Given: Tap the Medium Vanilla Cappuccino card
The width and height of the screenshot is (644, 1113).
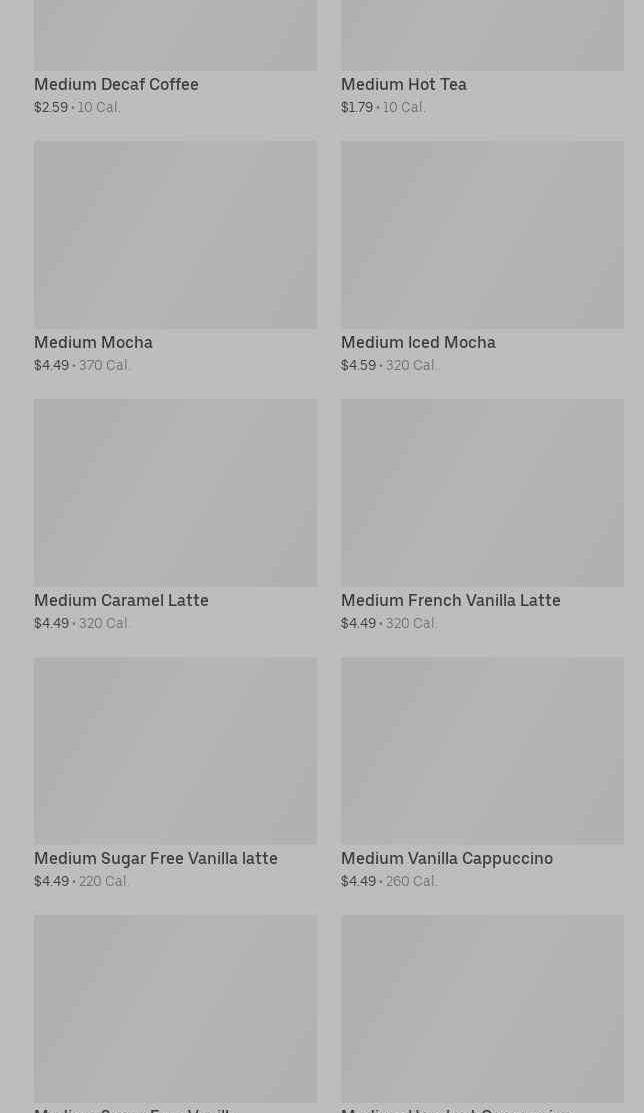Looking at the screenshot, I should [482, 773].
